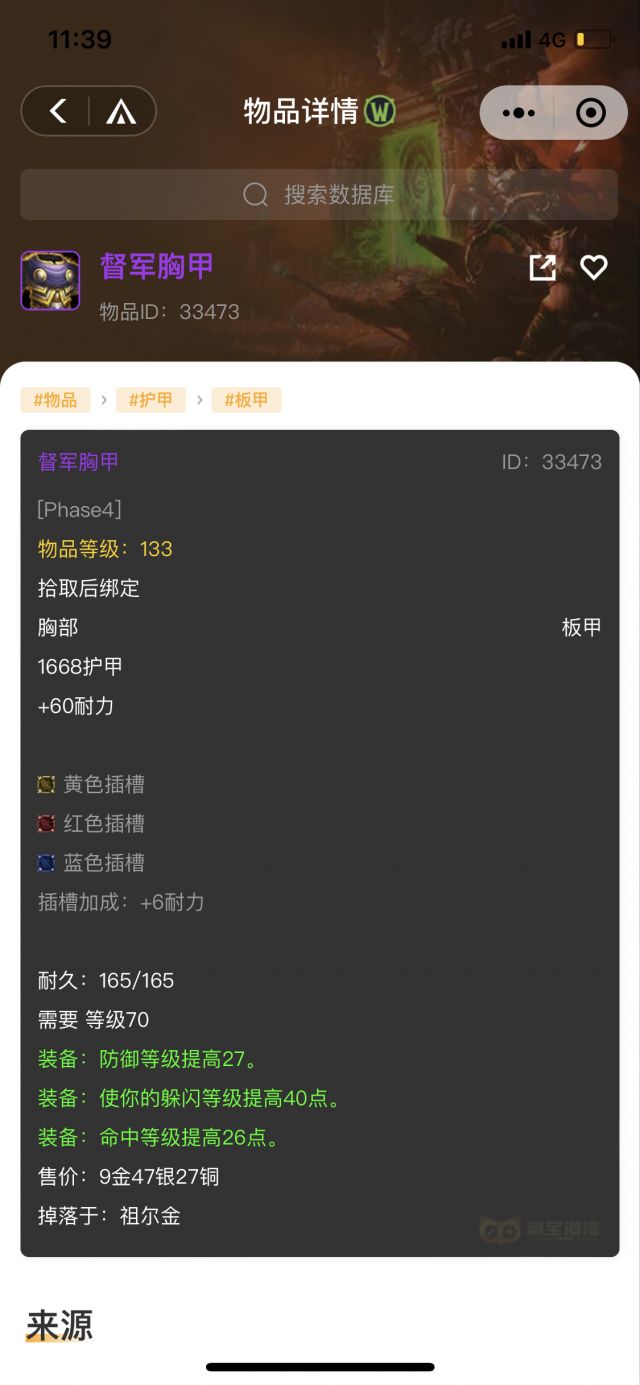The width and height of the screenshot is (640, 1385).
Task: Tap the 搜索数据库 search box
Action: coord(319,194)
